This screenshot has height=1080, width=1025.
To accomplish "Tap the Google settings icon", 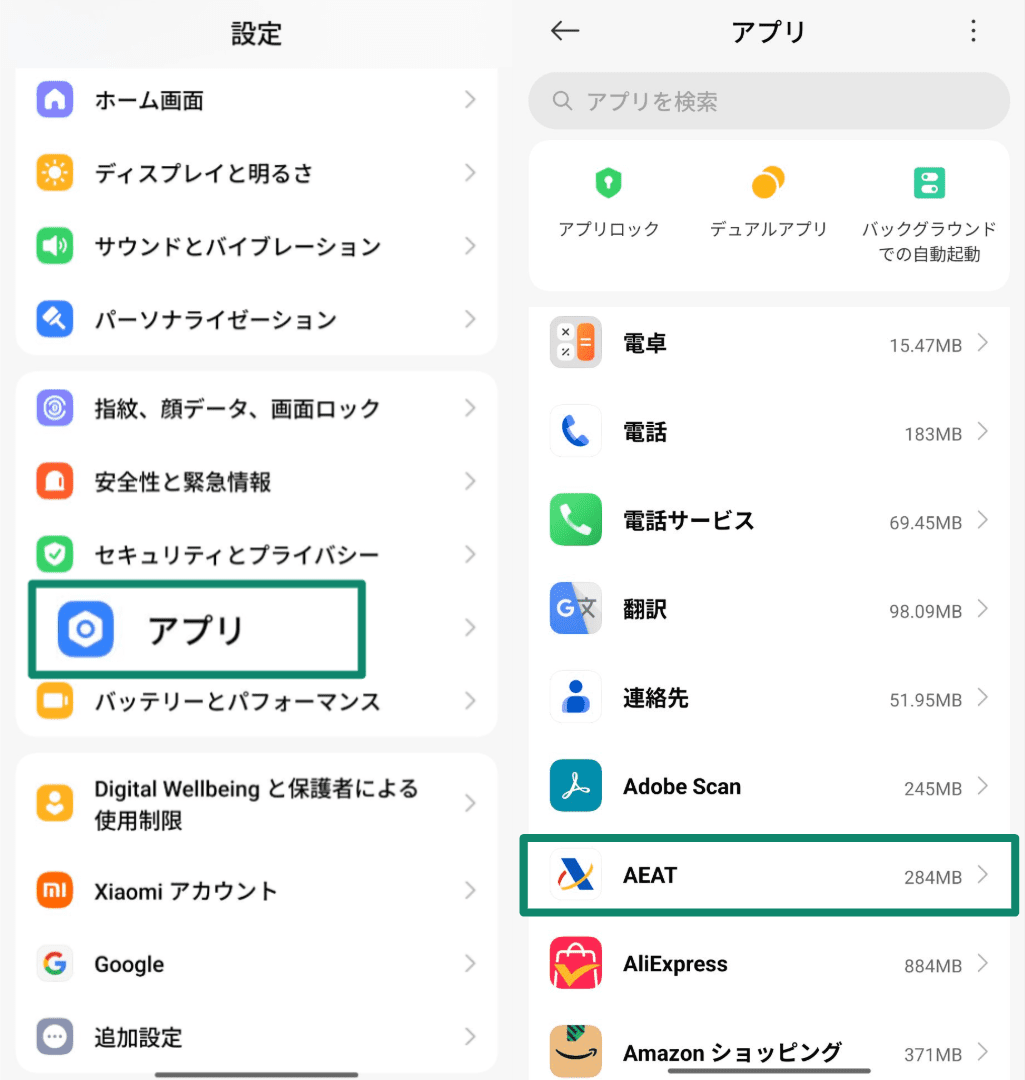I will 55,964.
